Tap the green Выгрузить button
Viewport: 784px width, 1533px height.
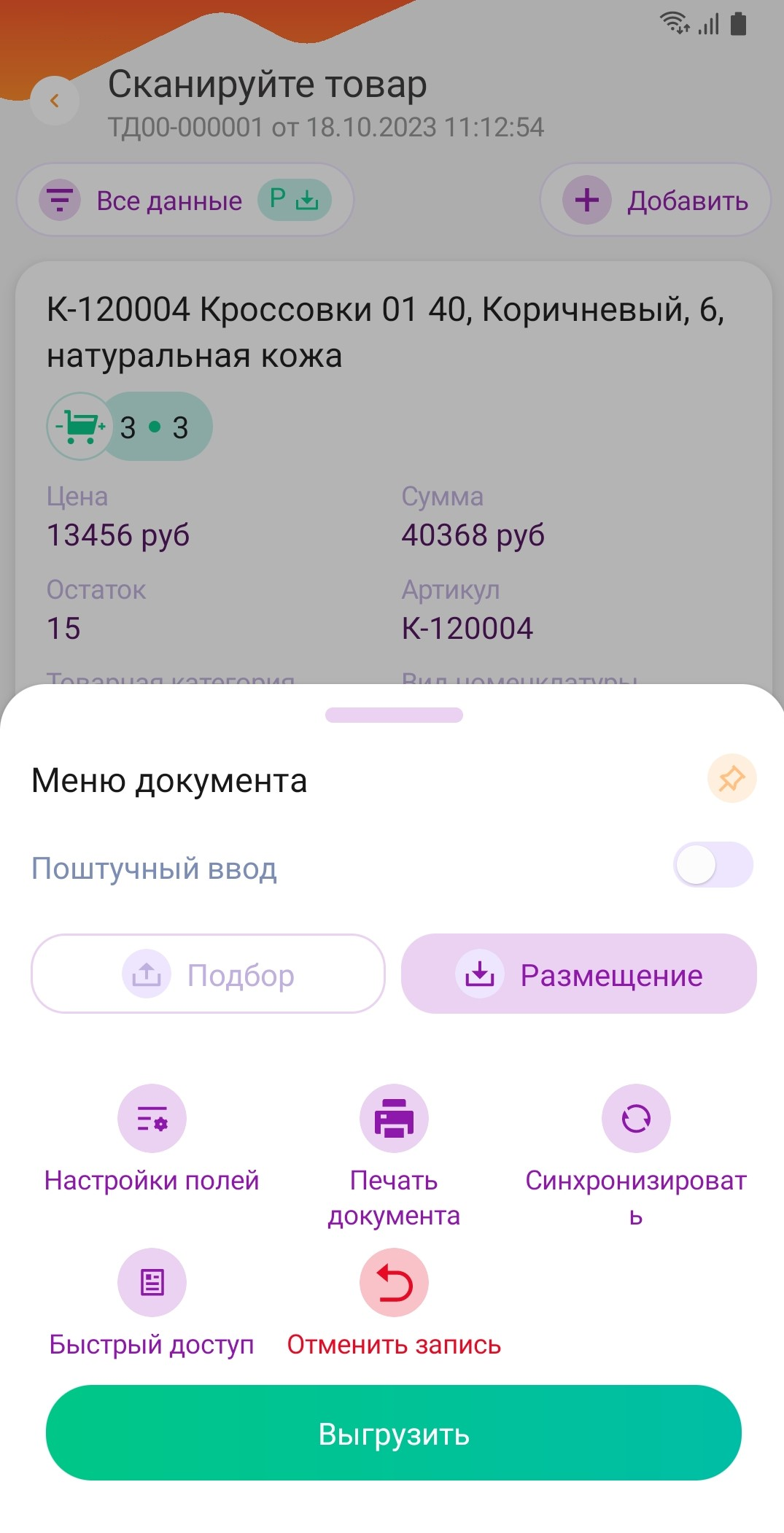394,1433
